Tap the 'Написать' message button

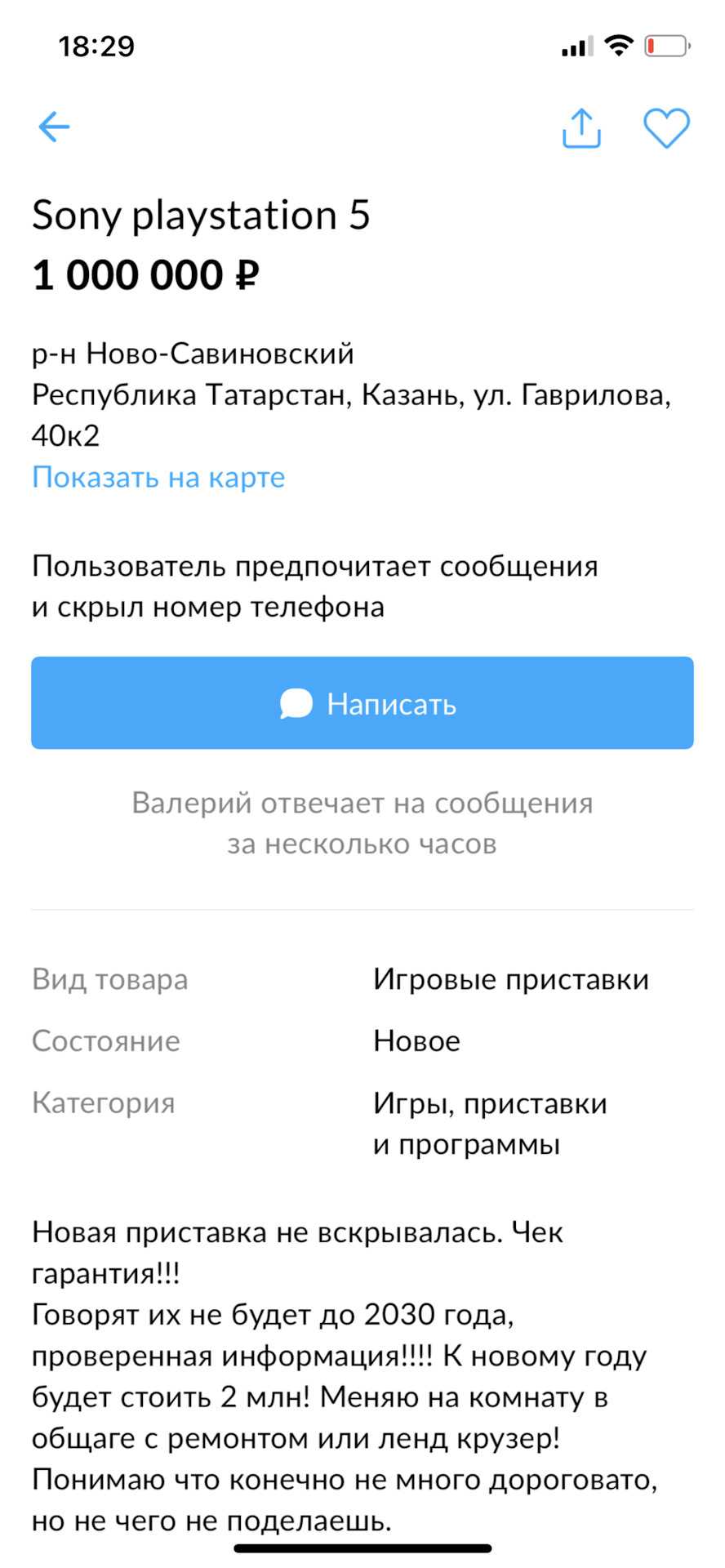362,703
